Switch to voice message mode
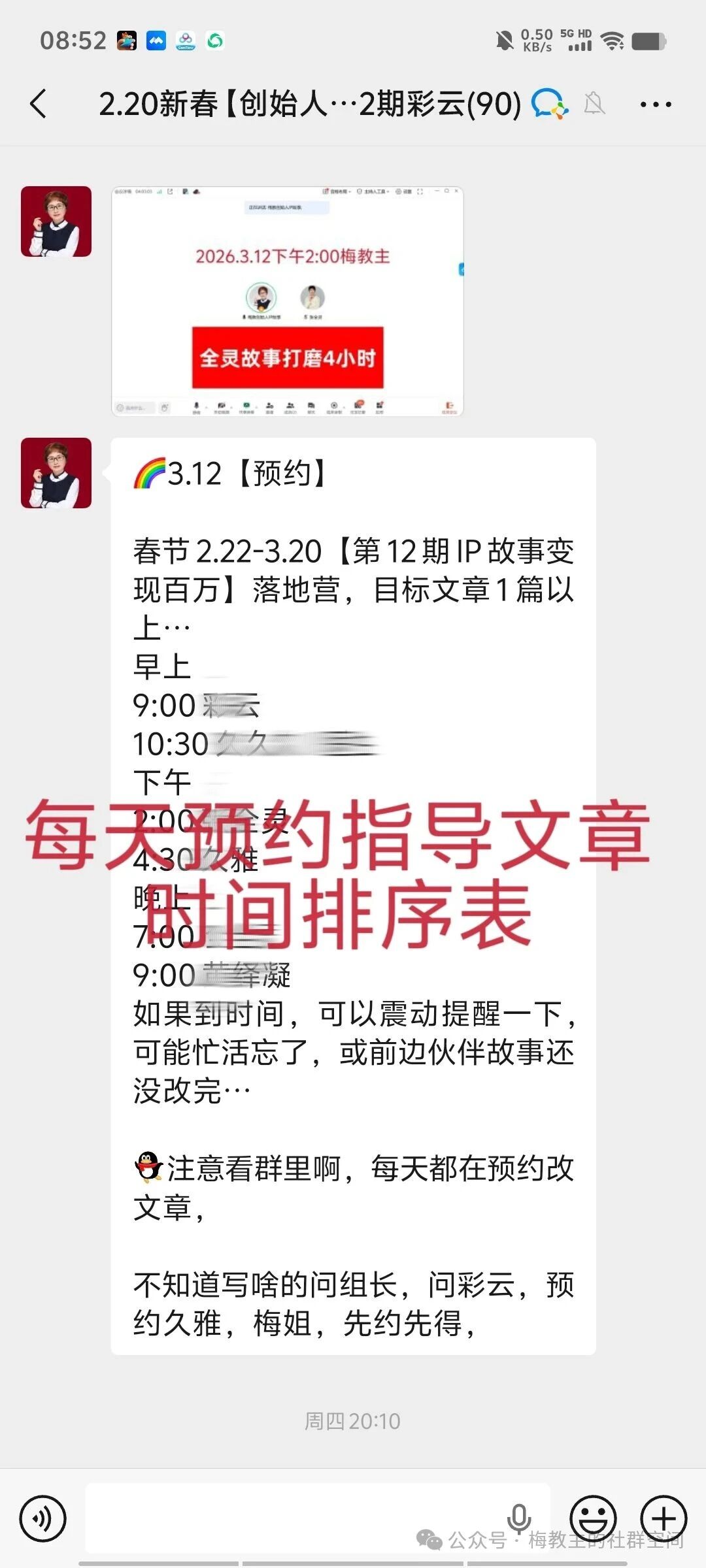 (43, 1519)
